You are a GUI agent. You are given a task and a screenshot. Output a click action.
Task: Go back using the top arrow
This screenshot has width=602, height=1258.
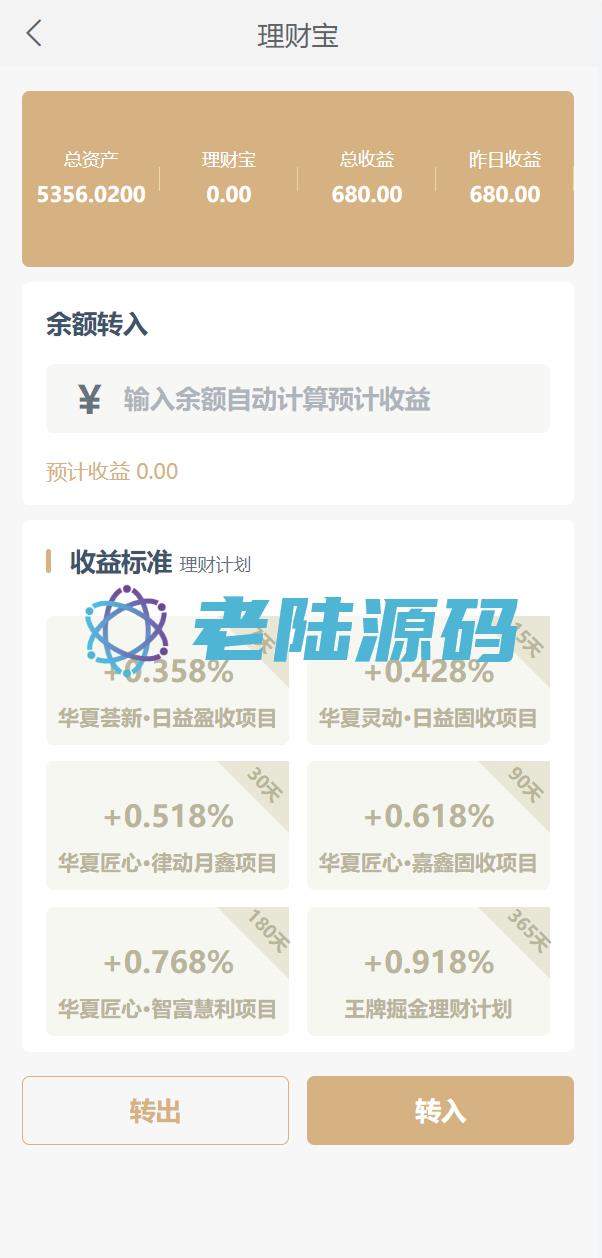click(x=34, y=33)
